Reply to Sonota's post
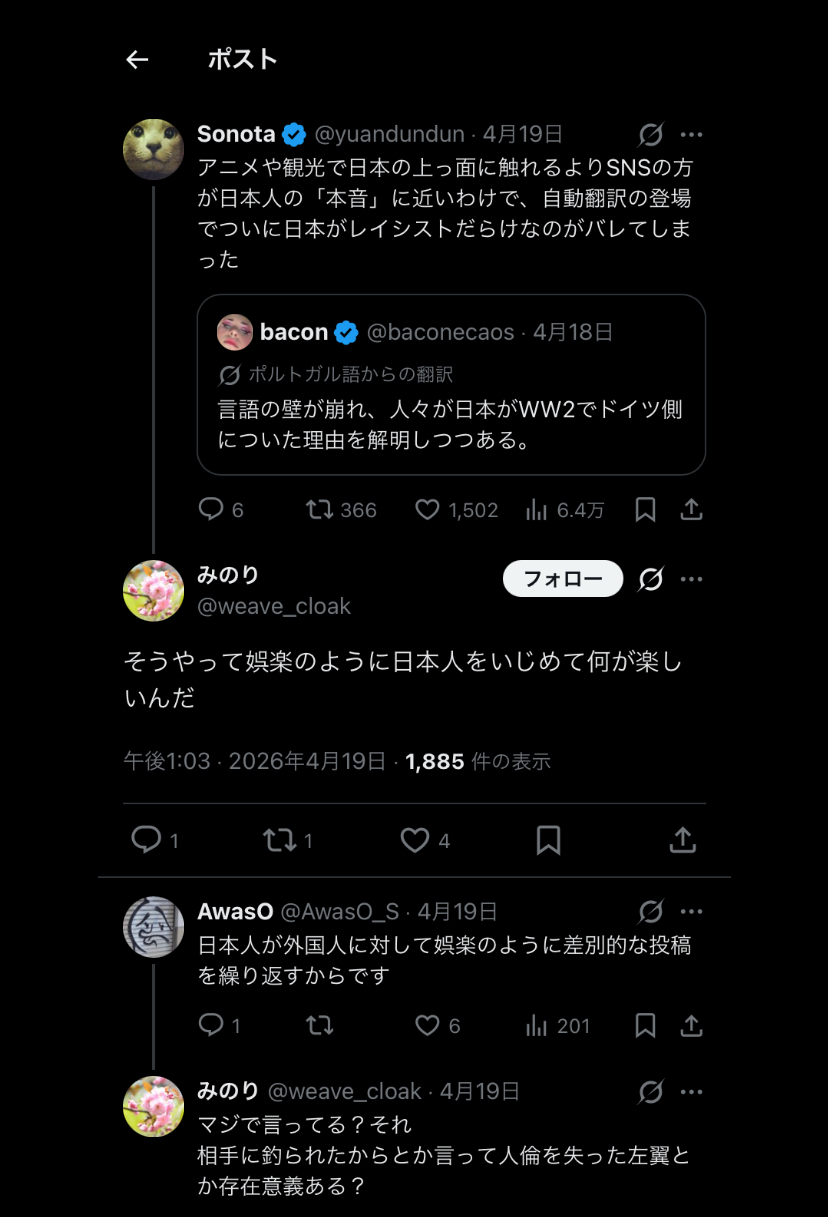The width and height of the screenshot is (828, 1217). click(211, 510)
